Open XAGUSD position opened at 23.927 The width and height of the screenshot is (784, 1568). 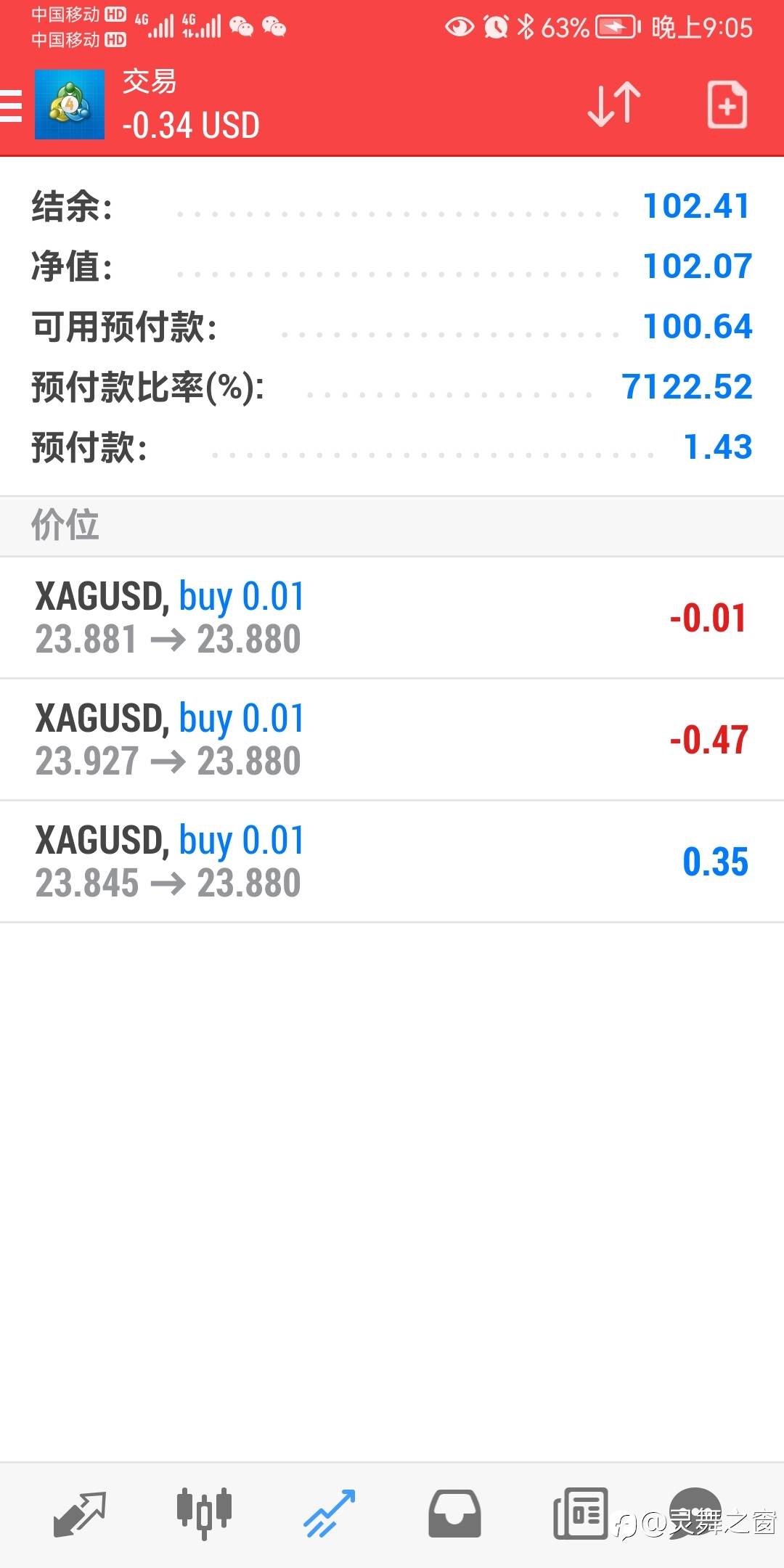(392, 740)
